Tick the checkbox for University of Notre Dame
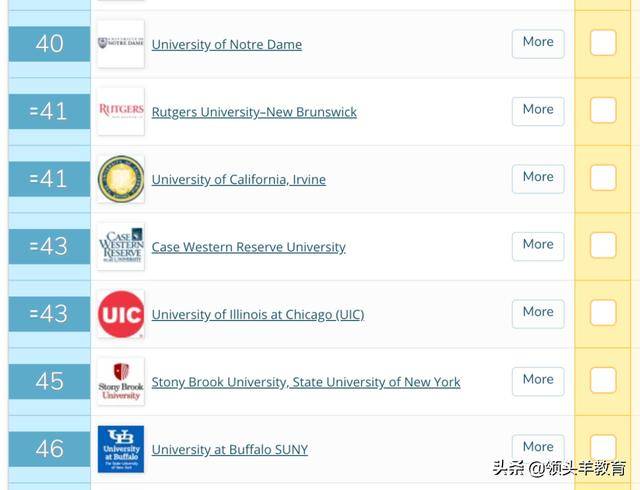Screen dimensions: 640x490 point(603,43)
